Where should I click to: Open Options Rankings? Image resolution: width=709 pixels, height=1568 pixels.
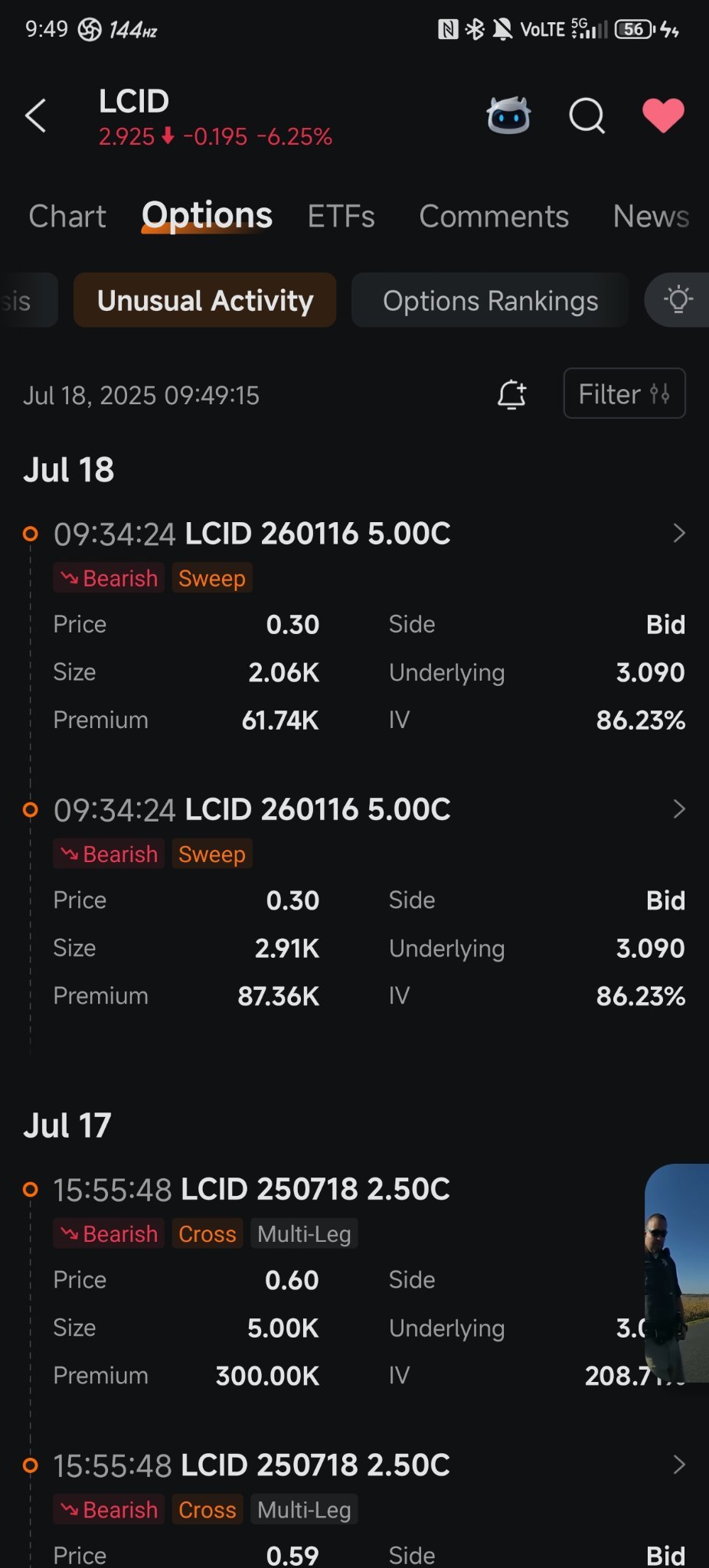point(489,300)
